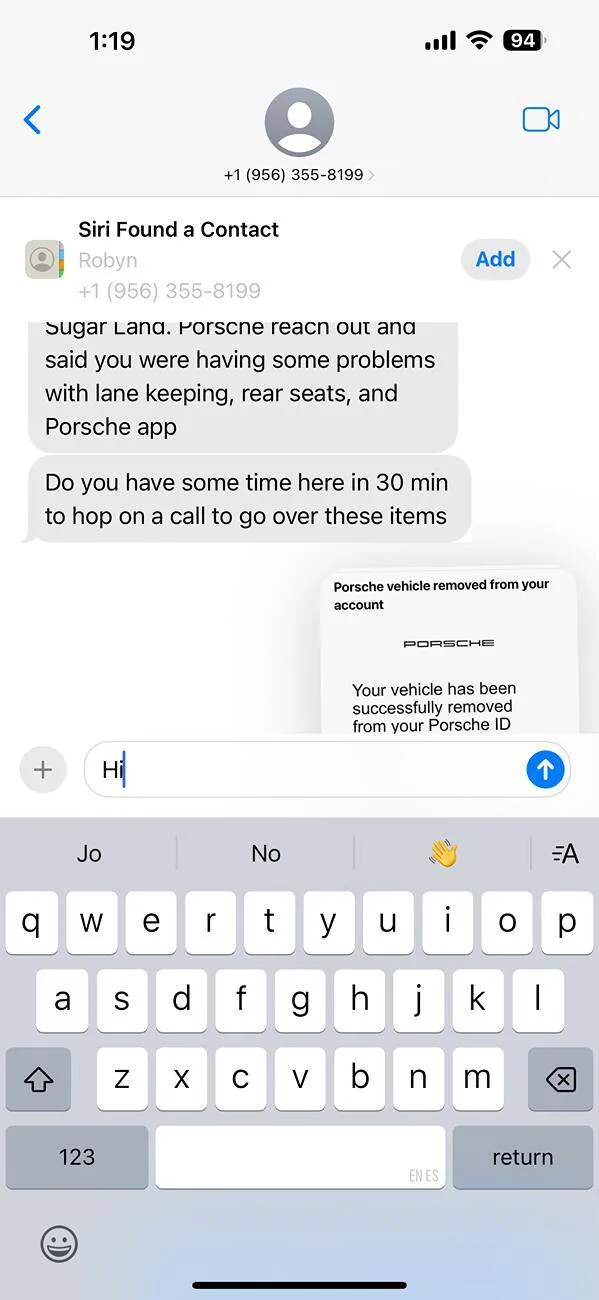This screenshot has width=599, height=1300.
Task: Switch to the 123 numeric keyboard
Action: (77, 1157)
